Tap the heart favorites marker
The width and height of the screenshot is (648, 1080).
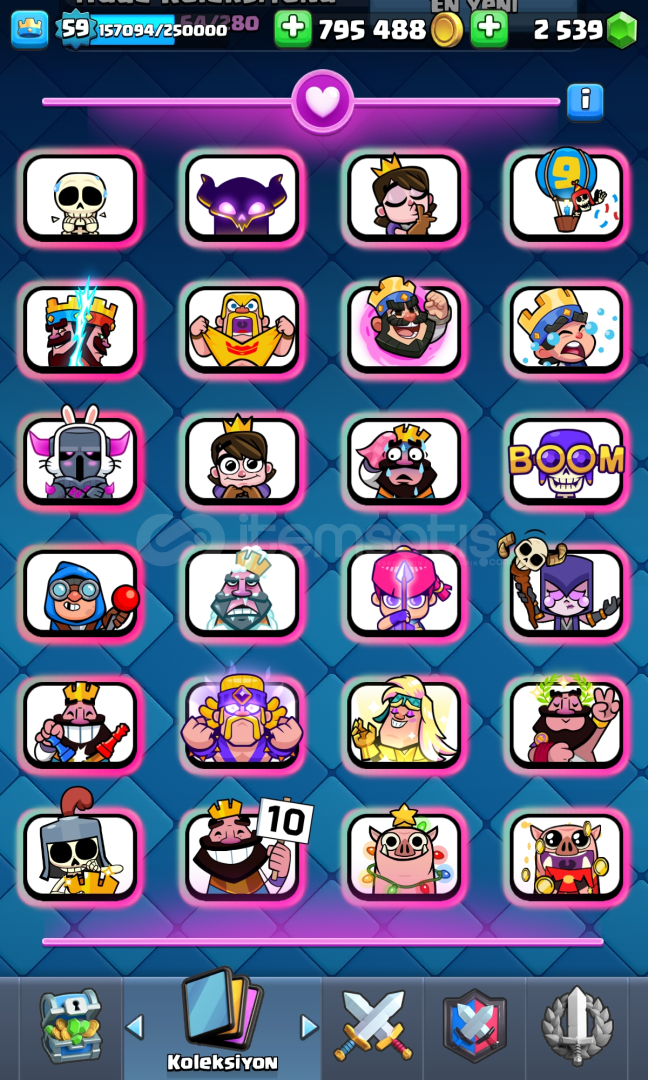(322, 102)
